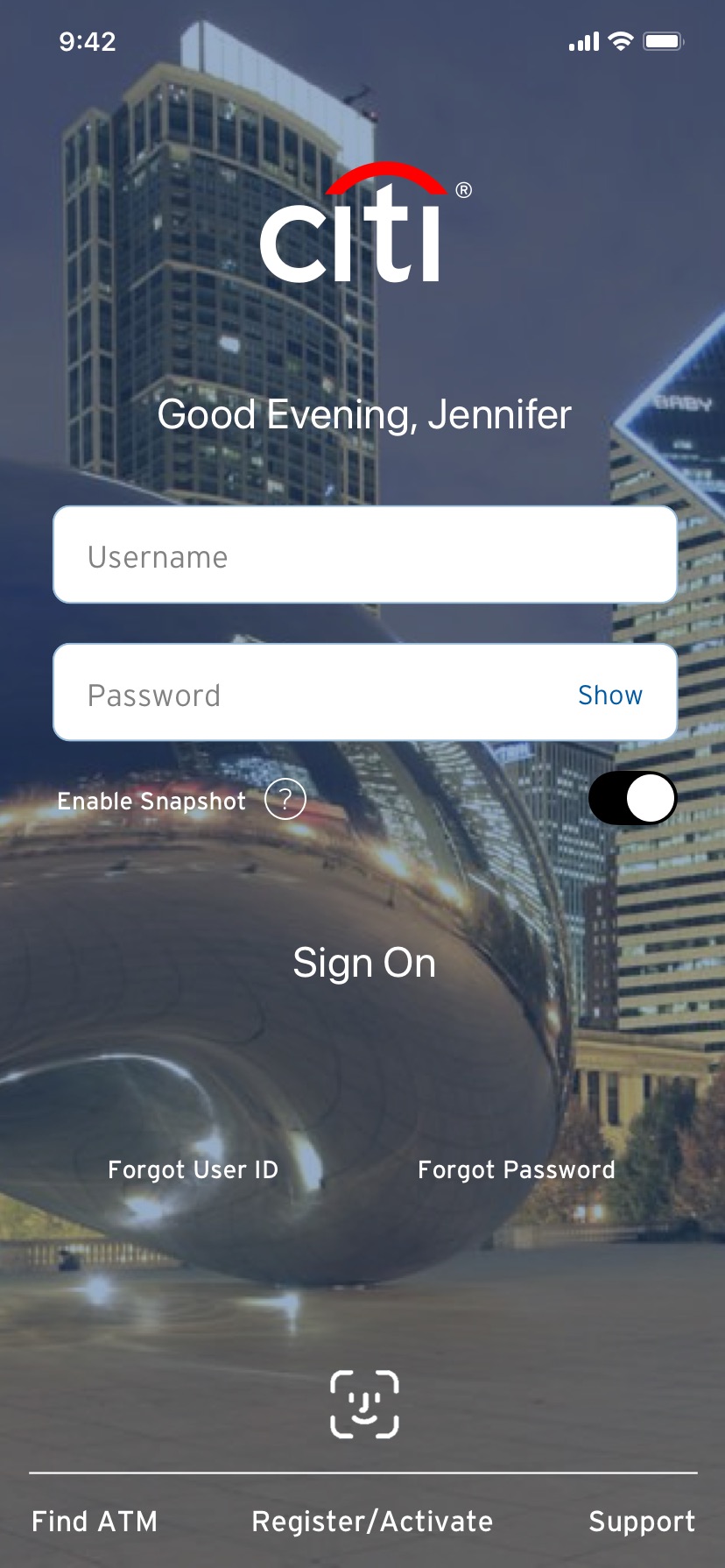Sign in with Face ID icon
The height and width of the screenshot is (1568, 725).
(x=364, y=1404)
